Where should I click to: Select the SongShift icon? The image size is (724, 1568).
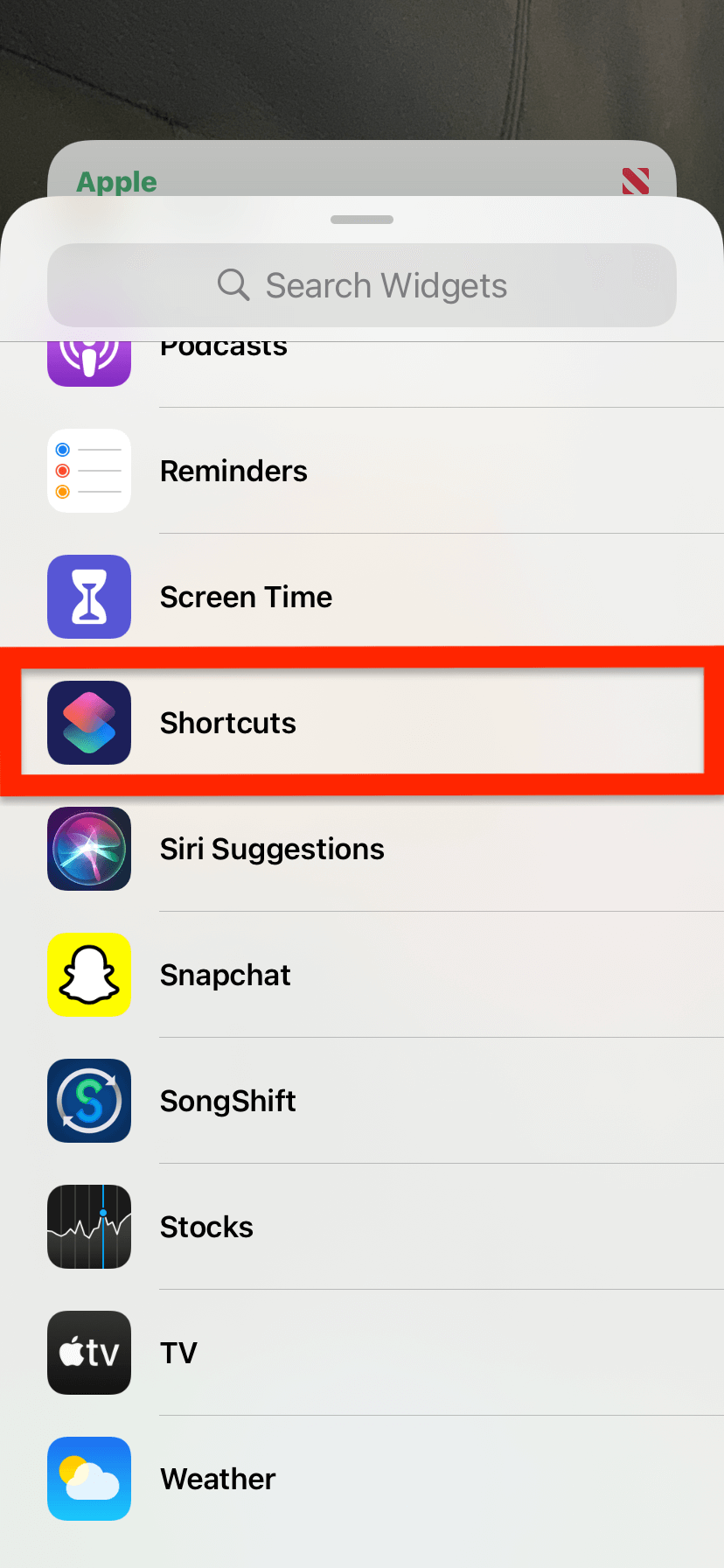88,1101
